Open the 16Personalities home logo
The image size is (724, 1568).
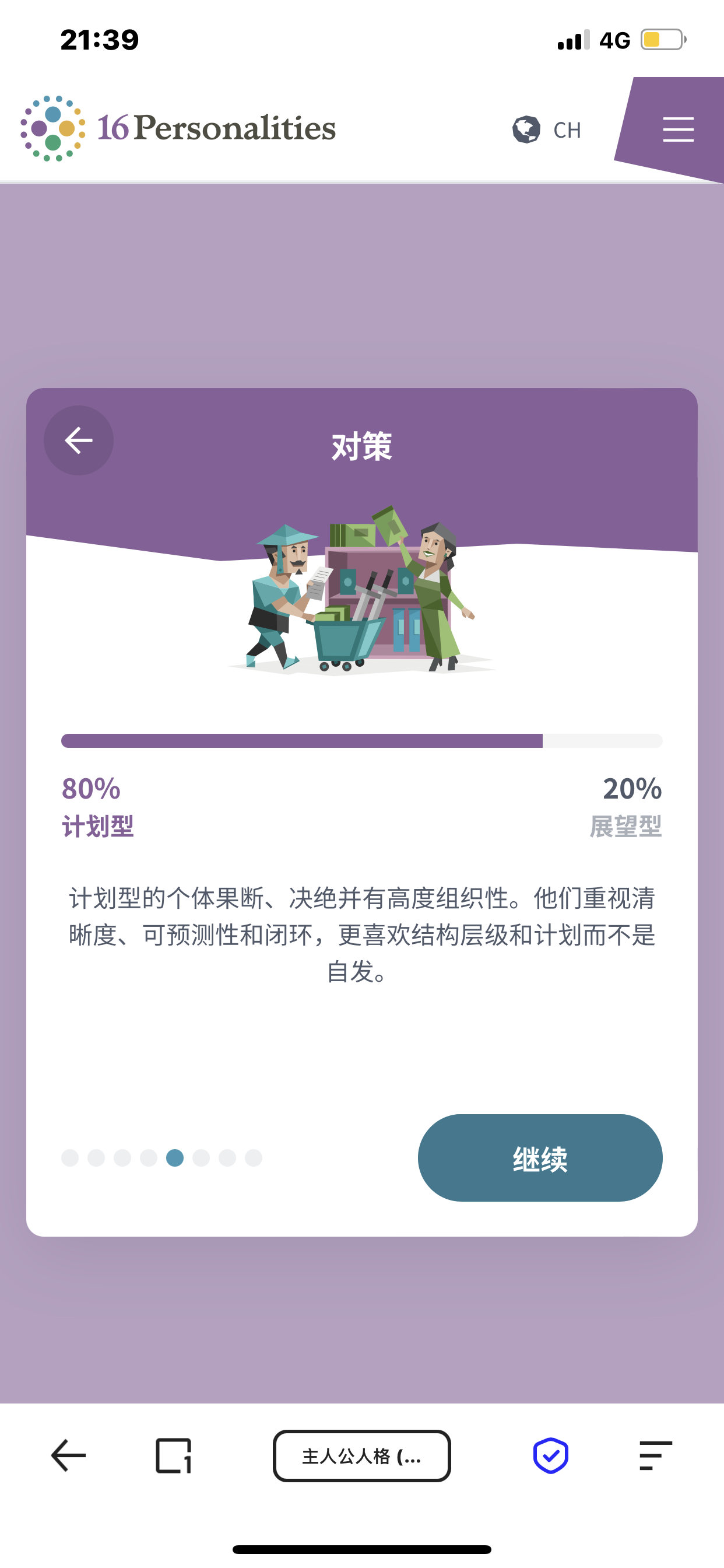(178, 128)
